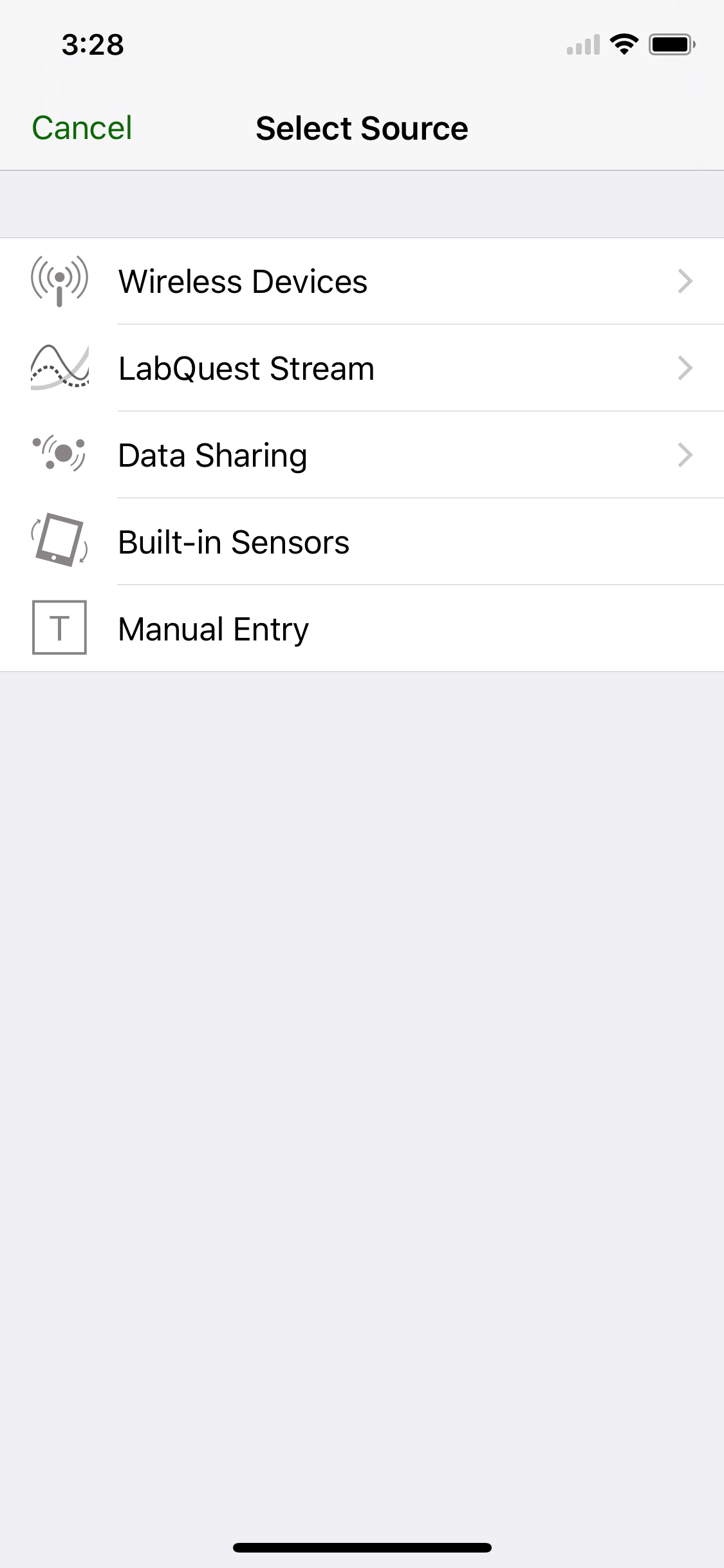724x1568 pixels.
Task: Select the Built-in Sensors device icon
Action: (x=59, y=541)
